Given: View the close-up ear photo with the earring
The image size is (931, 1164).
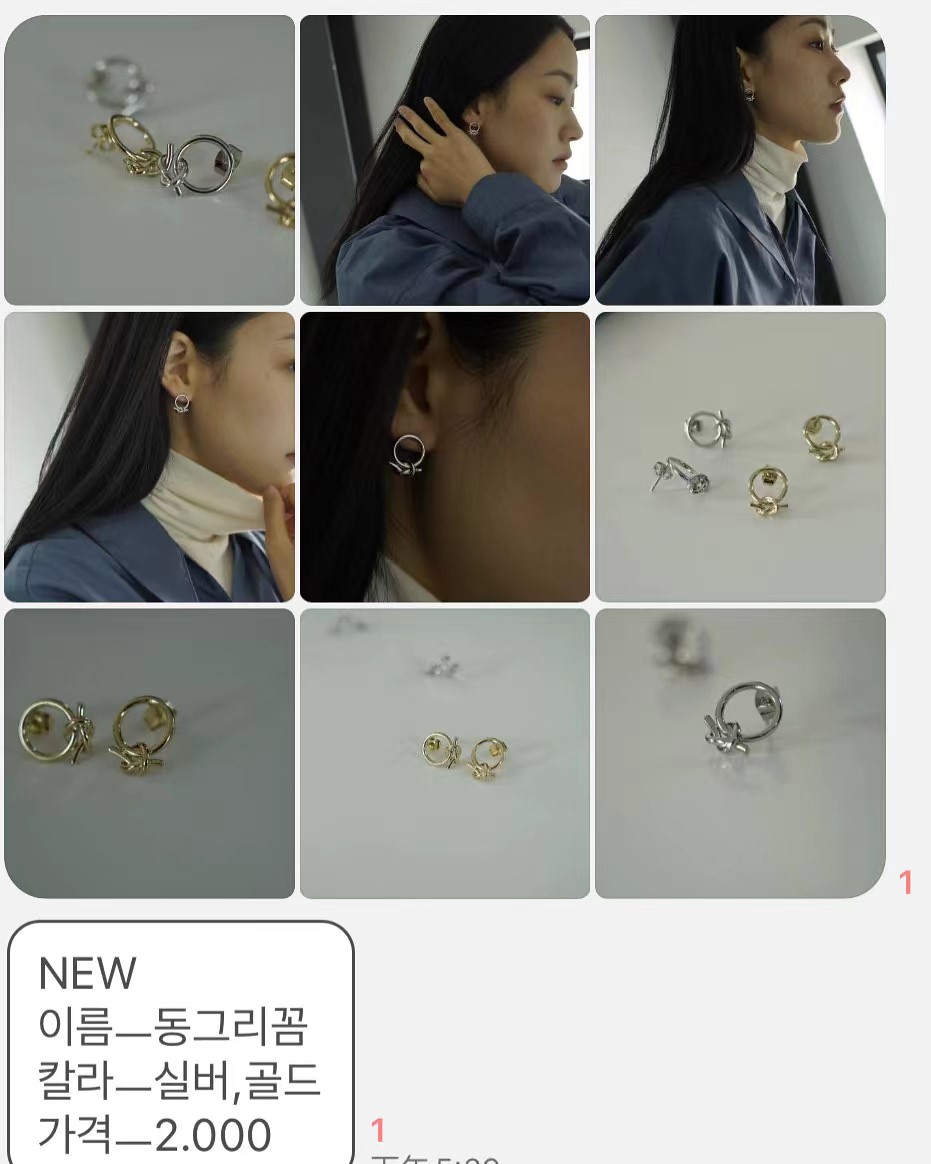Looking at the screenshot, I should pyautogui.click(x=445, y=457).
